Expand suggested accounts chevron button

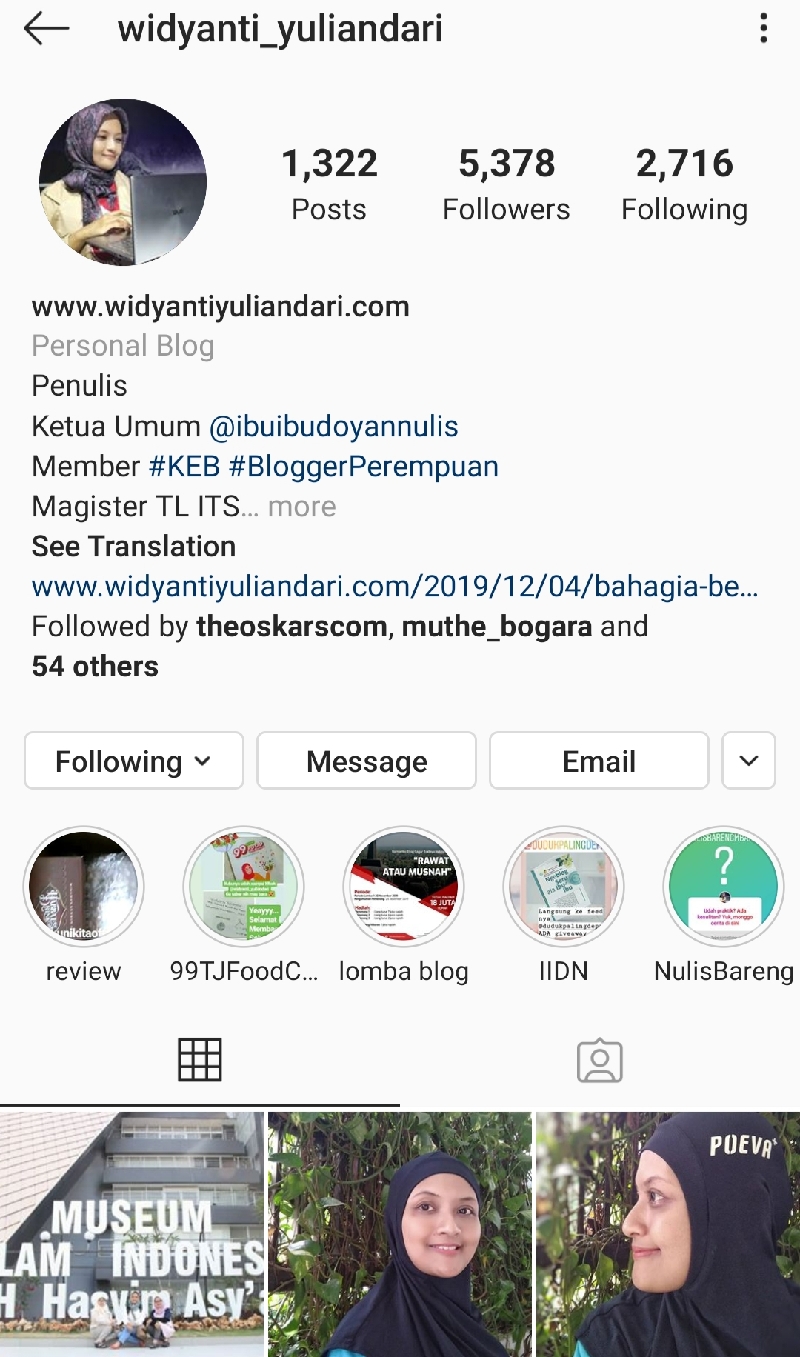(x=748, y=762)
